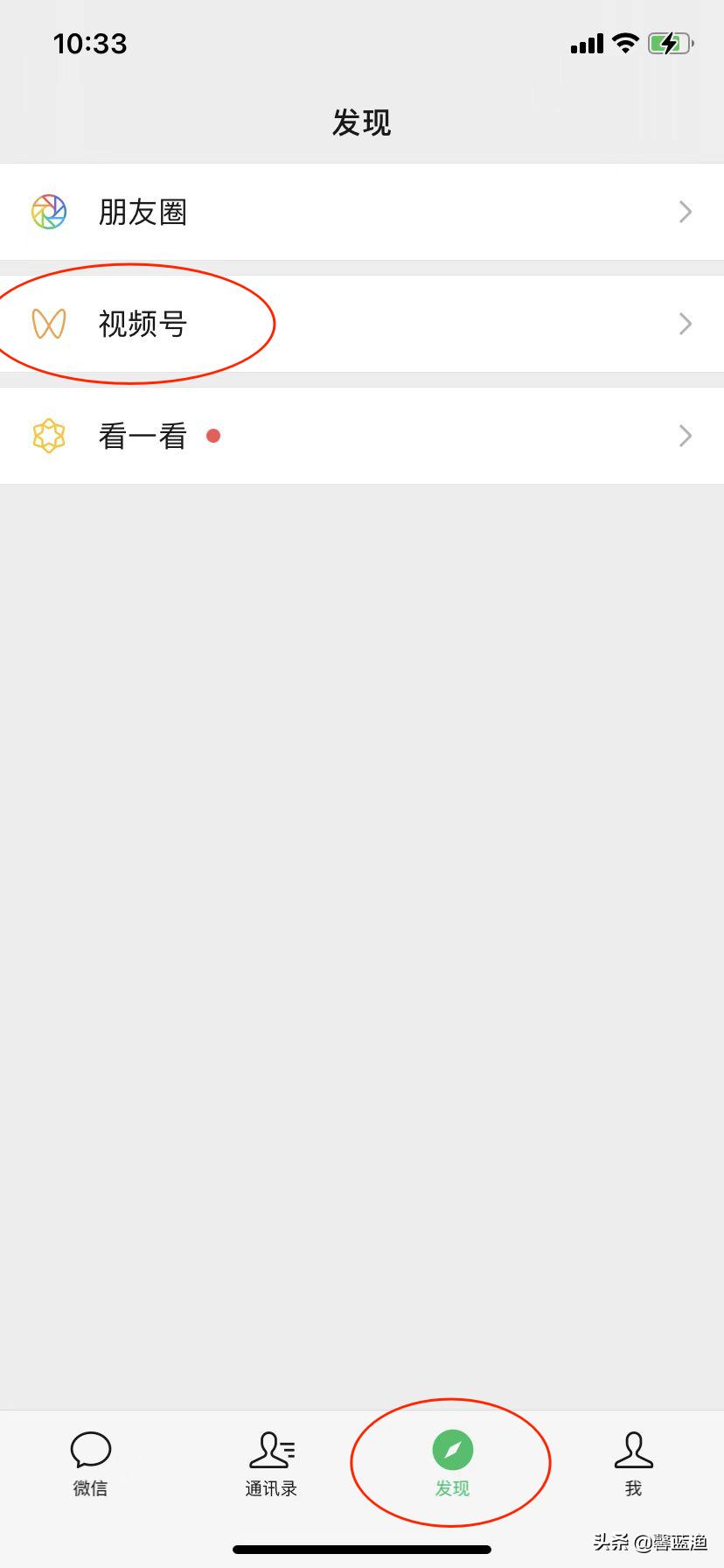Switch to the 微信 chats tab
The image size is (724, 1568).
pos(90,1465)
